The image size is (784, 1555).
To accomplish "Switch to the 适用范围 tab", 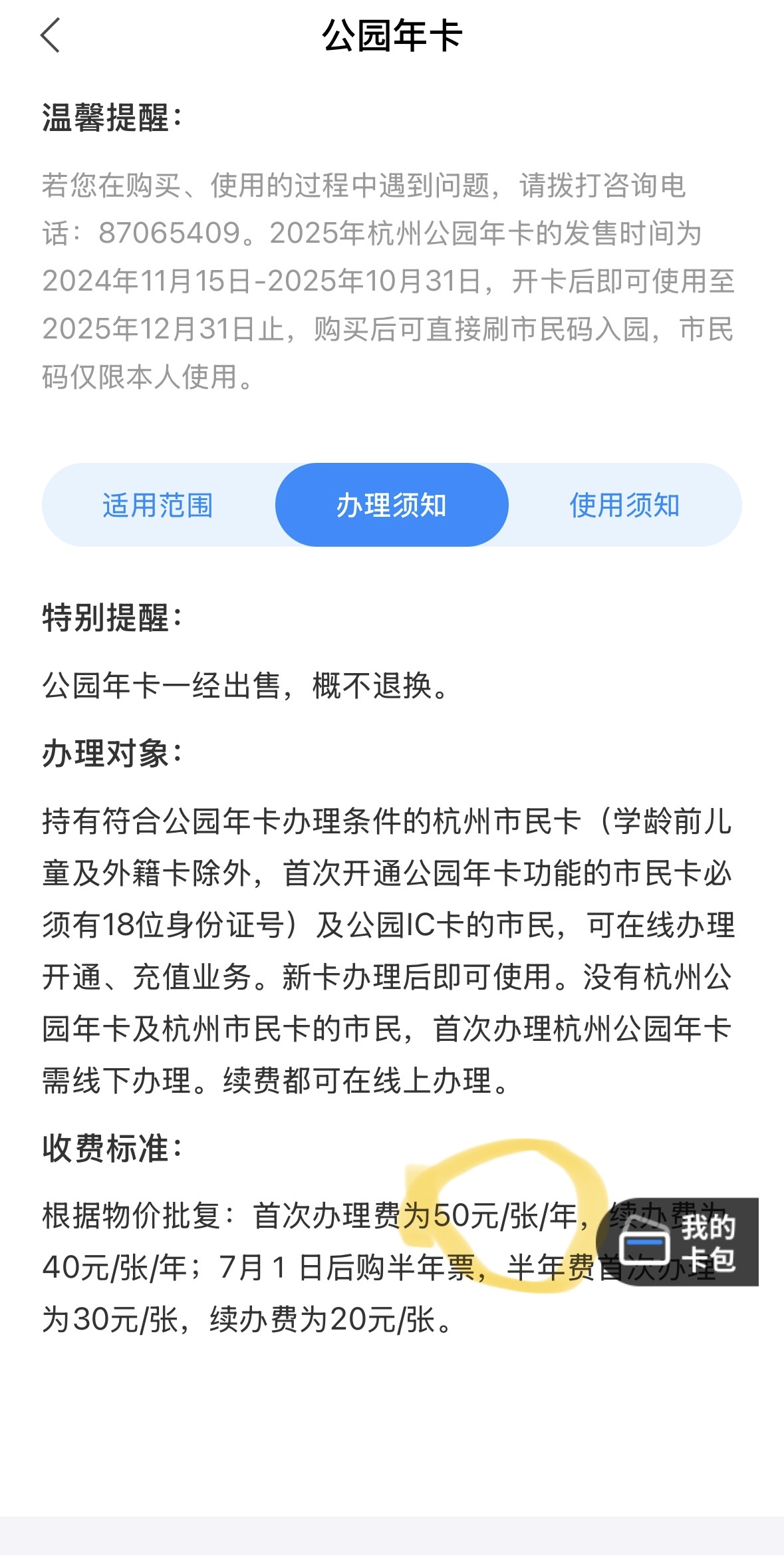I will tap(158, 505).
